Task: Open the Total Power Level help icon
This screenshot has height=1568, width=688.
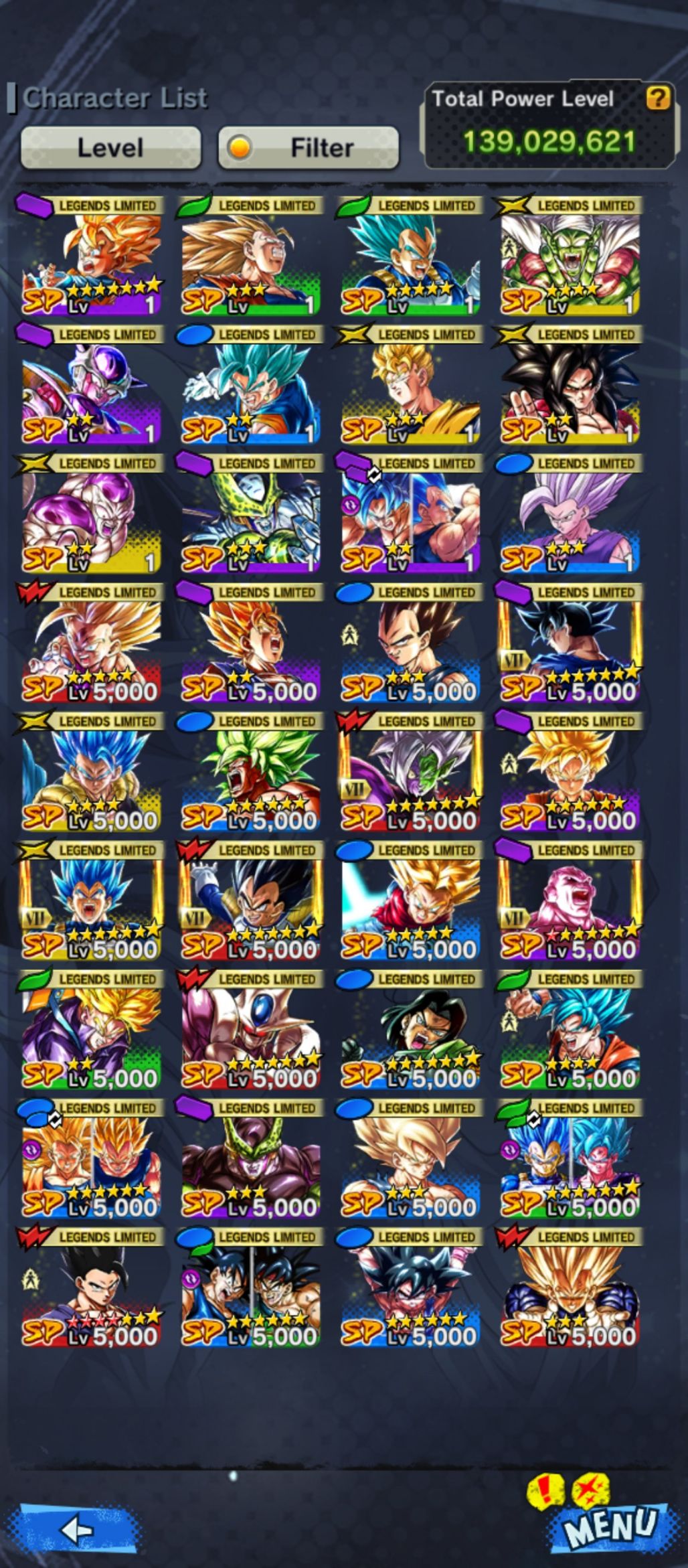Action: (657, 98)
